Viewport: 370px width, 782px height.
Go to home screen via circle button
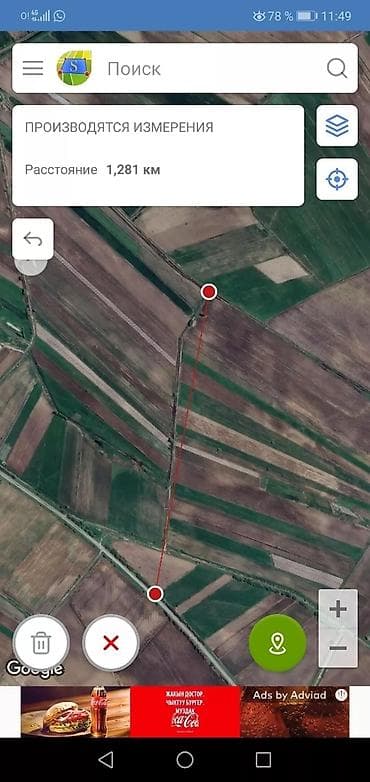(185, 760)
